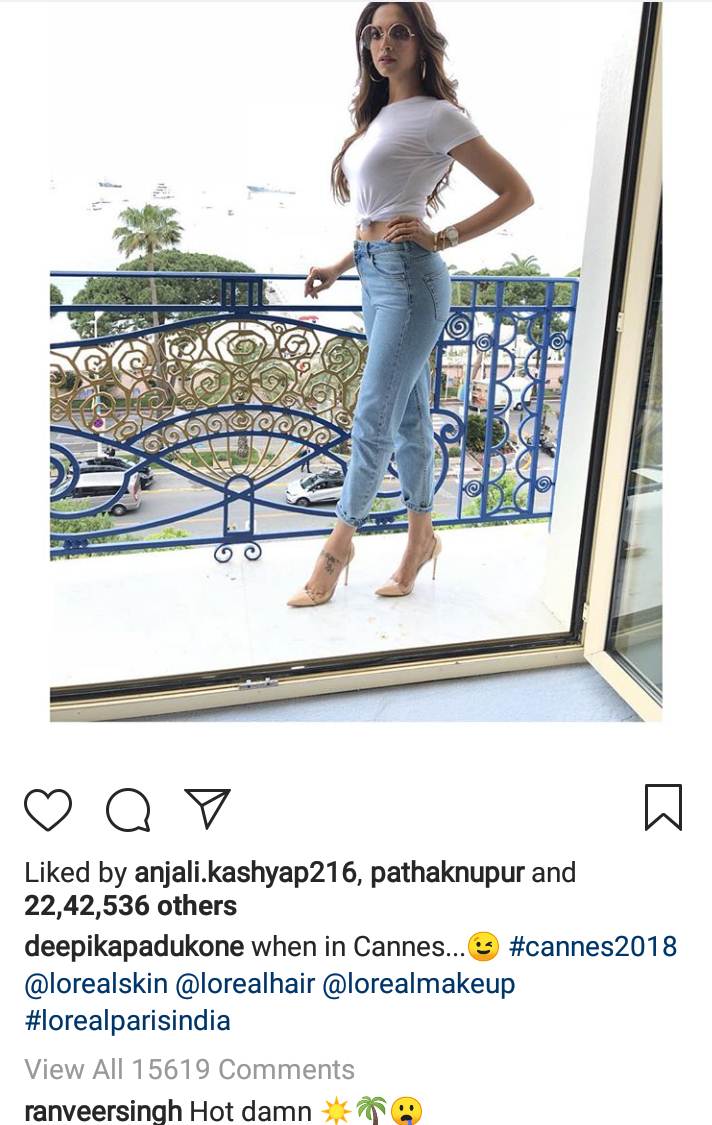View the list of 22,42,536 others who liked
The image size is (712, 1125).
pyautogui.click(x=130, y=906)
